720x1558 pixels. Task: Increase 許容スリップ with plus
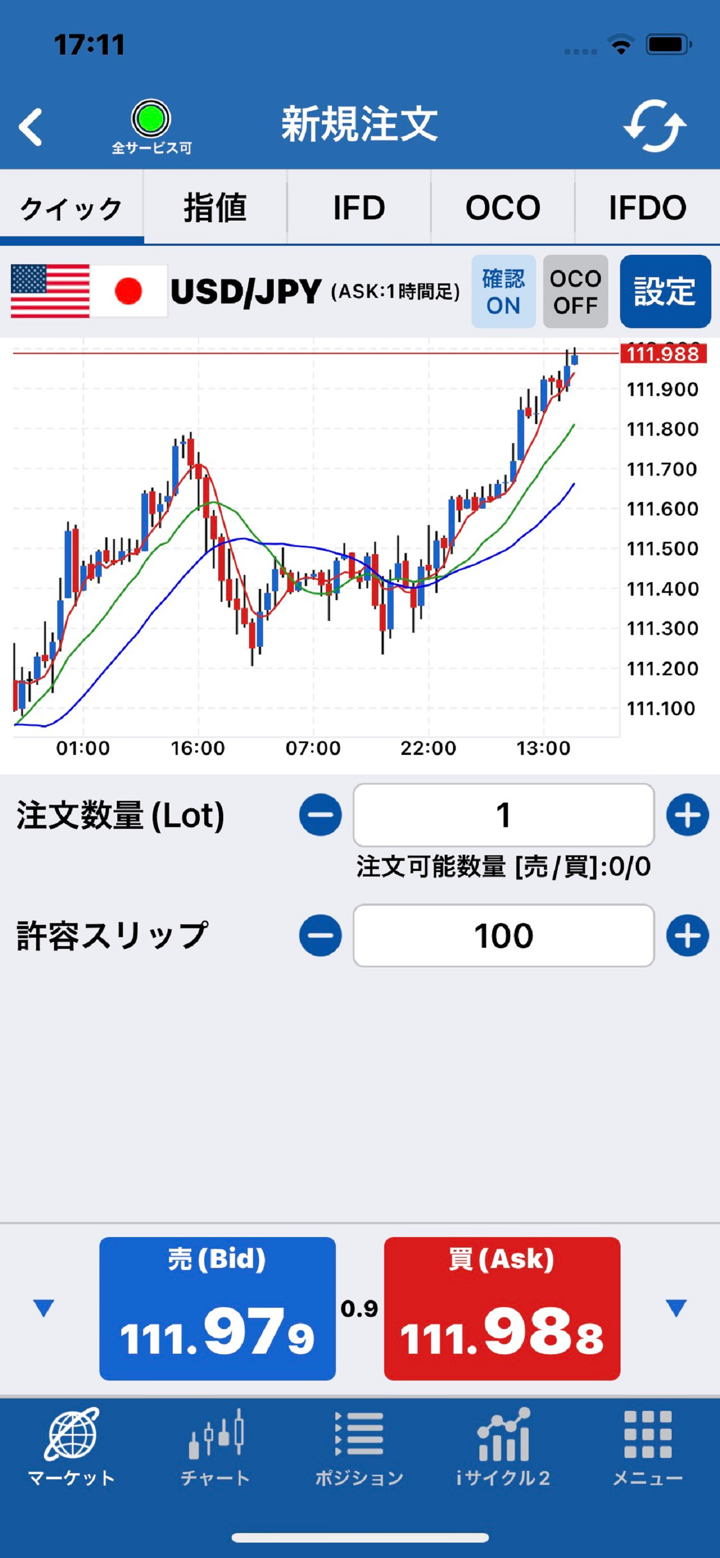point(687,936)
